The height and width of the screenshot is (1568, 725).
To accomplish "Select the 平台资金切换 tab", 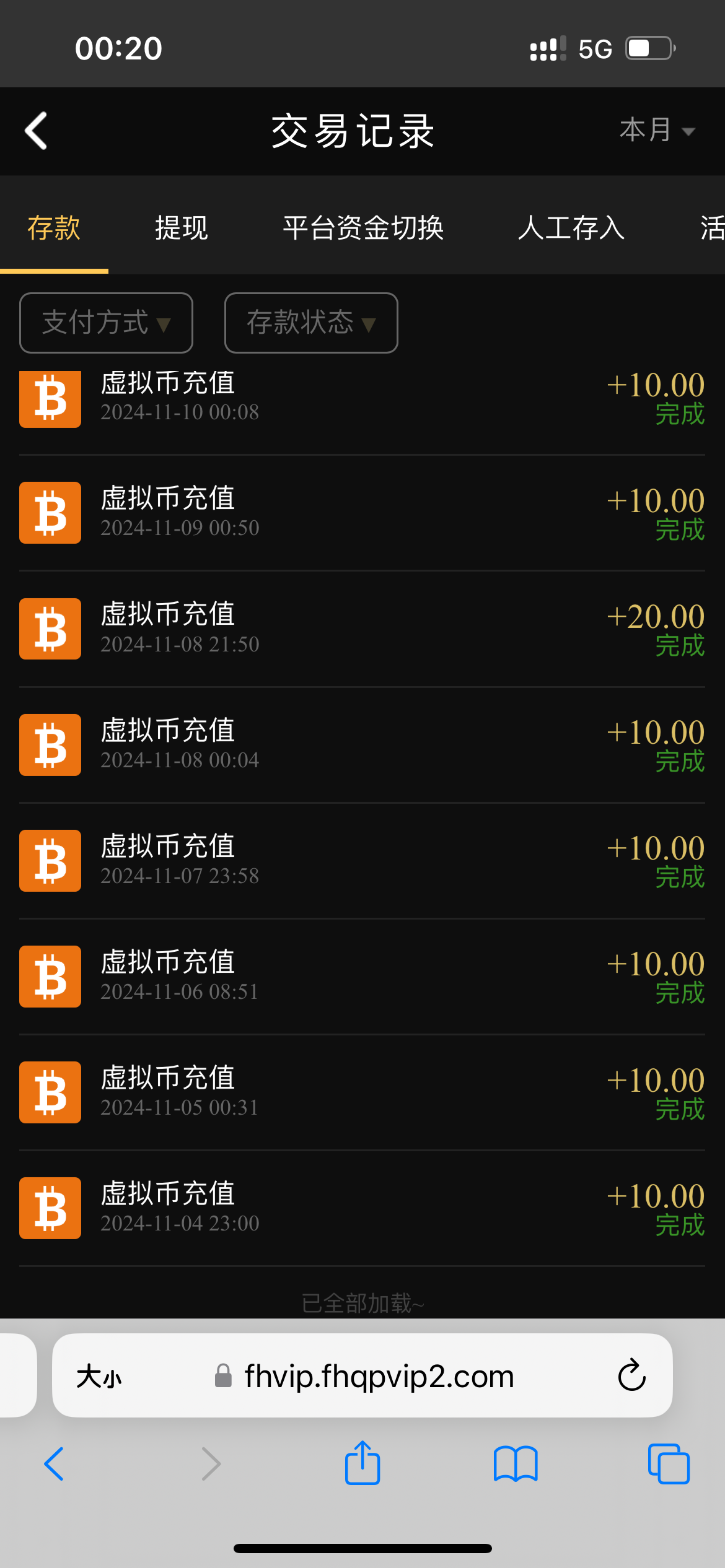I will click(362, 229).
